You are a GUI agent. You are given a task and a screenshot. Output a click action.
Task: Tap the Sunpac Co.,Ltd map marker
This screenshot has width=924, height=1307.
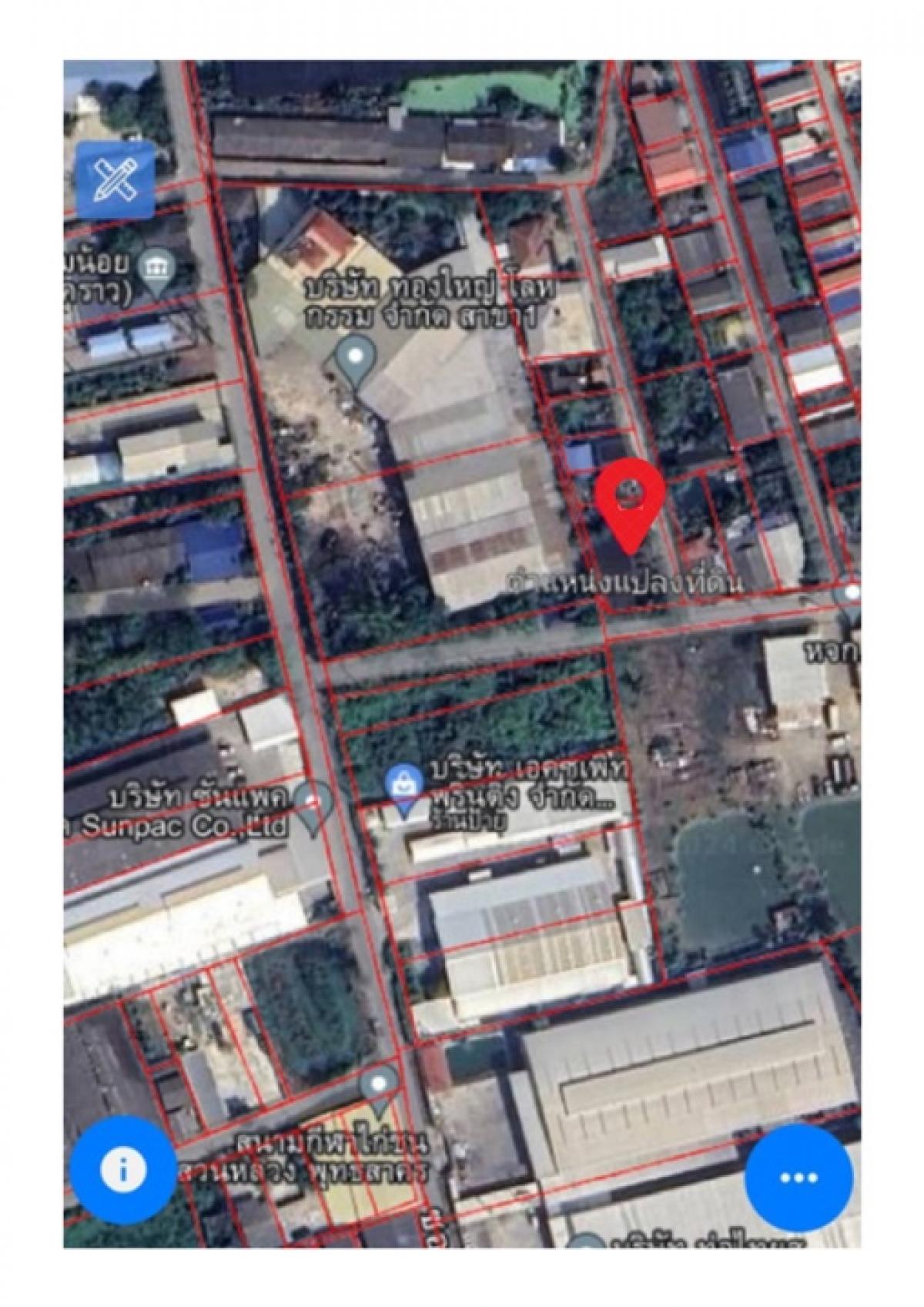point(313,806)
